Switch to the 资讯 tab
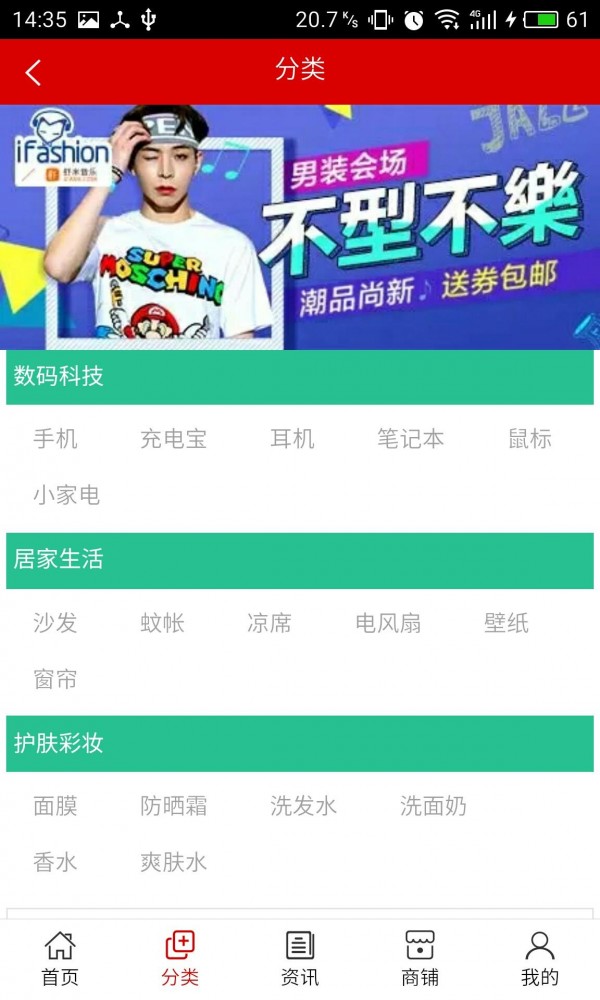The height and width of the screenshot is (1000, 600). coord(300,958)
